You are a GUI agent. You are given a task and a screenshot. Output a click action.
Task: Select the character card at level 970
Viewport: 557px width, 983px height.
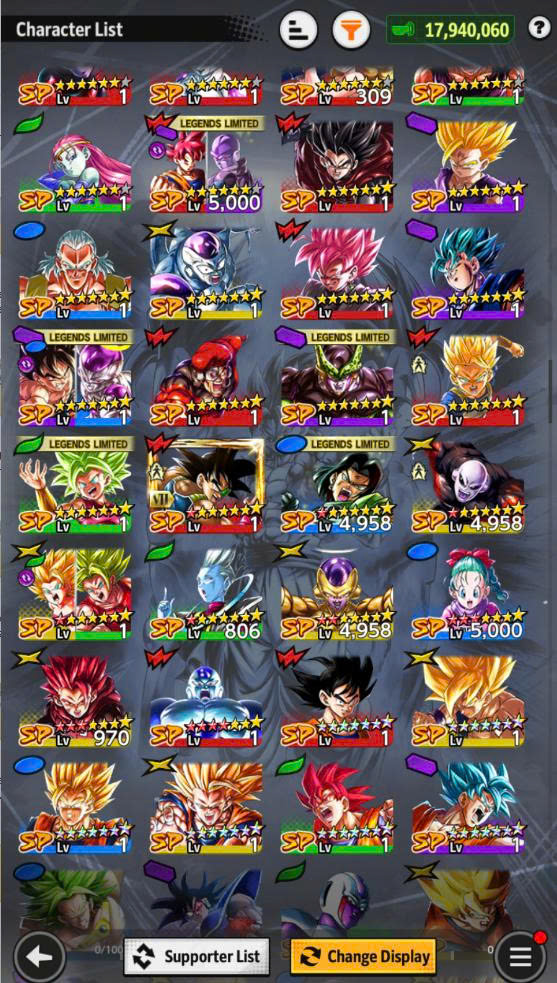(75, 701)
